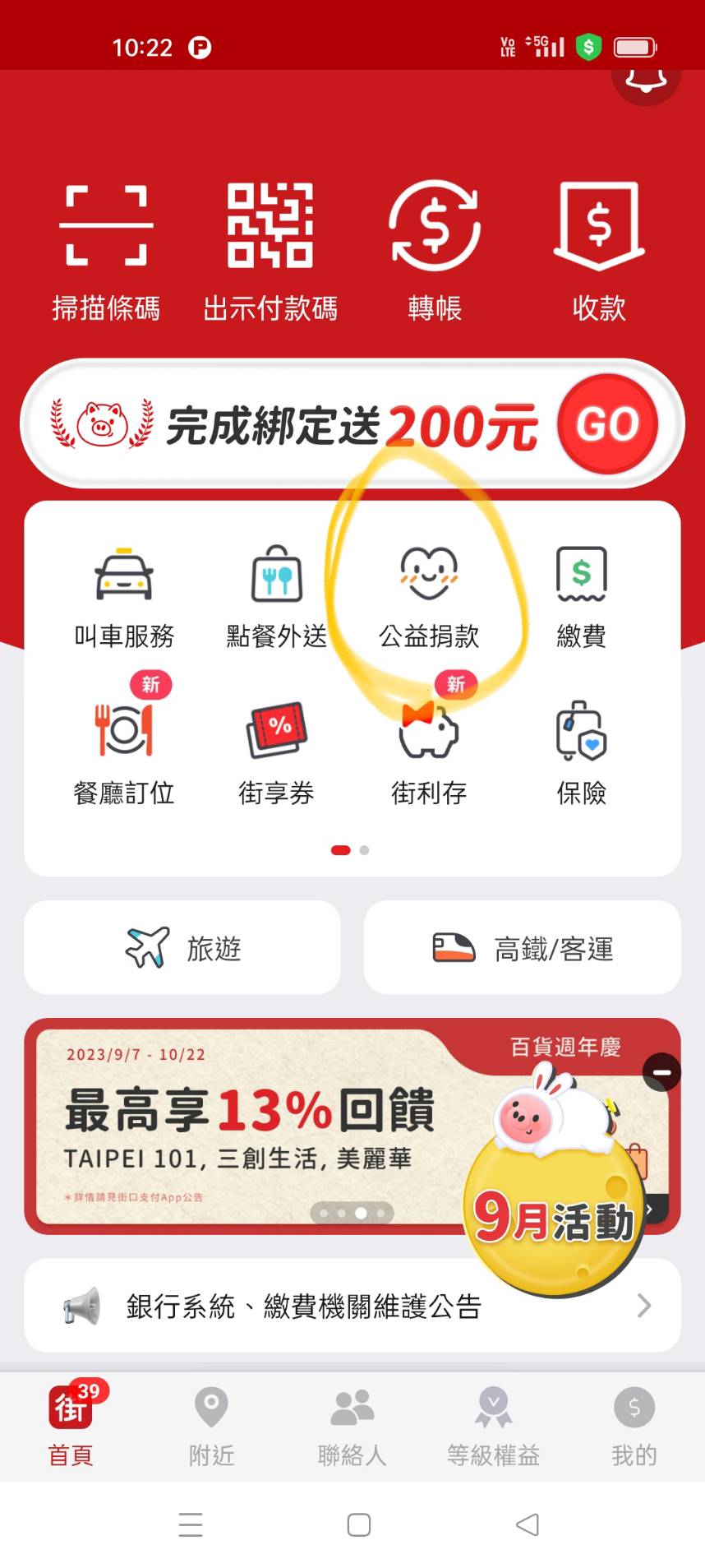Select the 旅遊 travel card
Viewport: 705px width, 1568px height.
pyautogui.click(x=182, y=947)
